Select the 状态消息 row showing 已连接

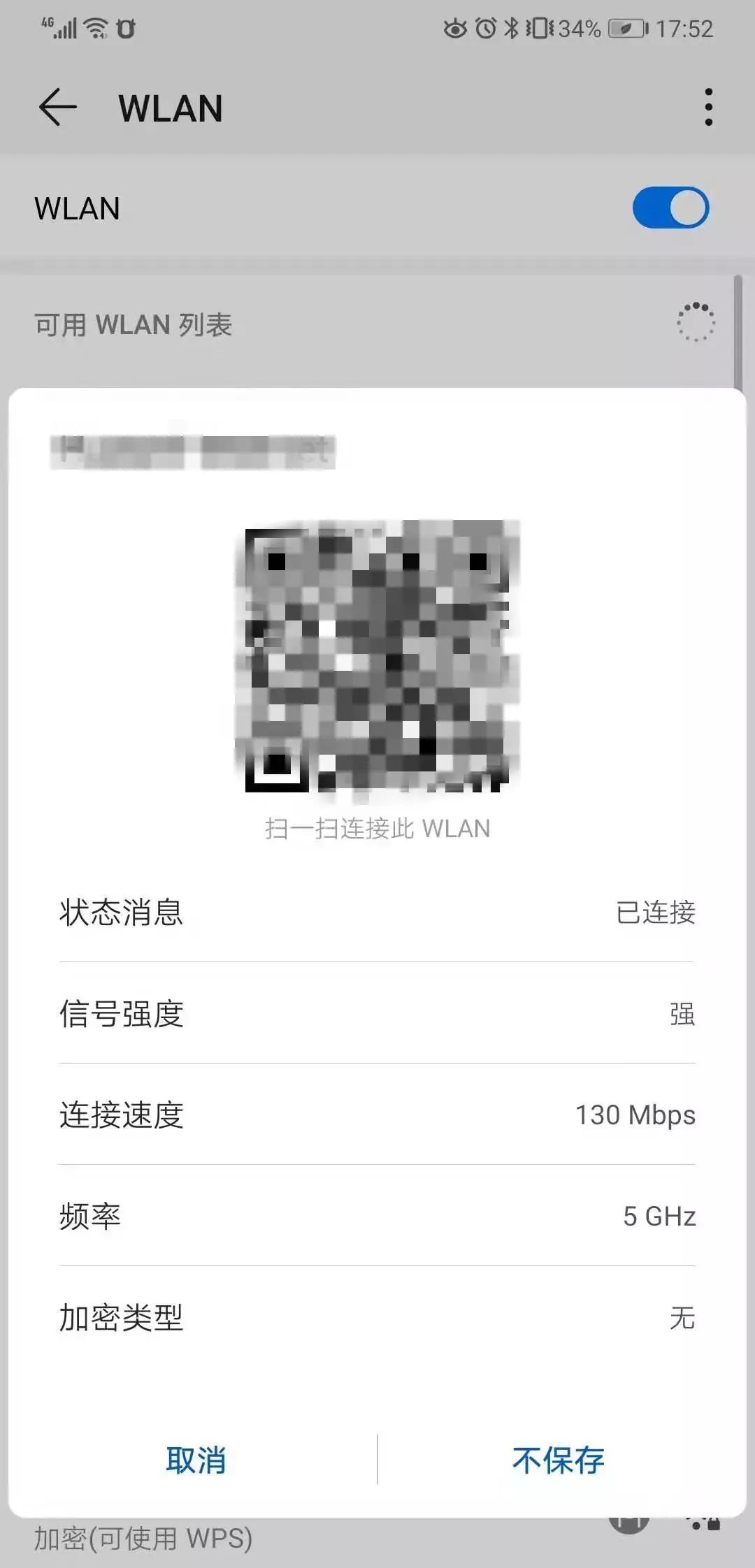pyautogui.click(x=377, y=912)
